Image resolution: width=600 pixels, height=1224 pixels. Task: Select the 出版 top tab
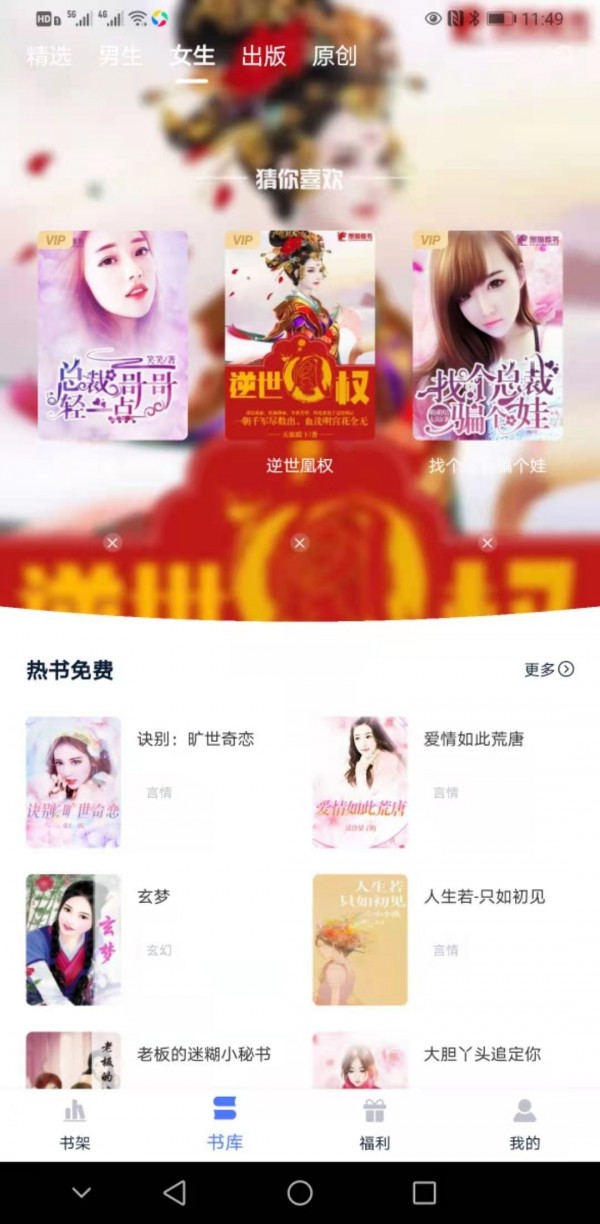click(x=263, y=56)
